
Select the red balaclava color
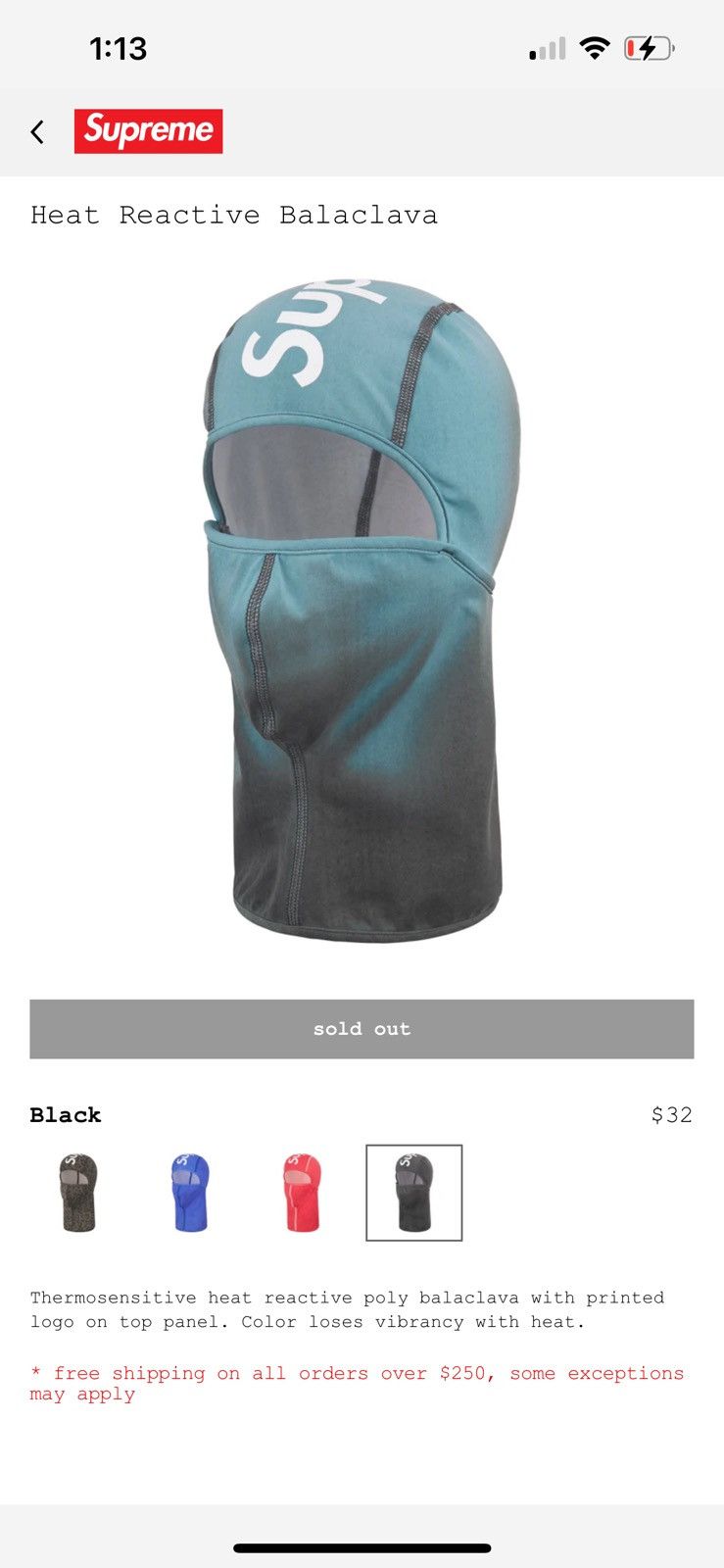[302, 1193]
